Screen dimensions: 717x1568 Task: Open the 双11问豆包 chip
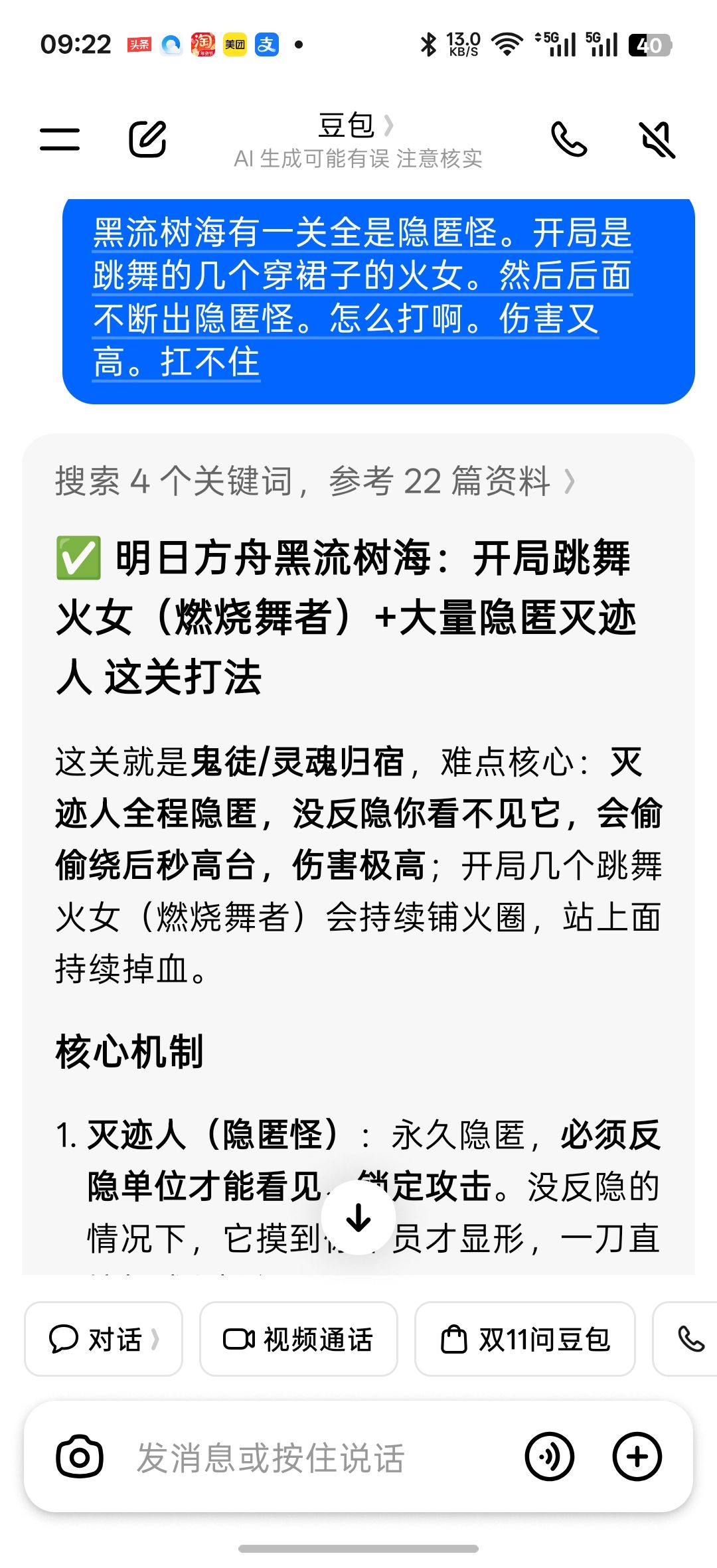(x=525, y=1339)
